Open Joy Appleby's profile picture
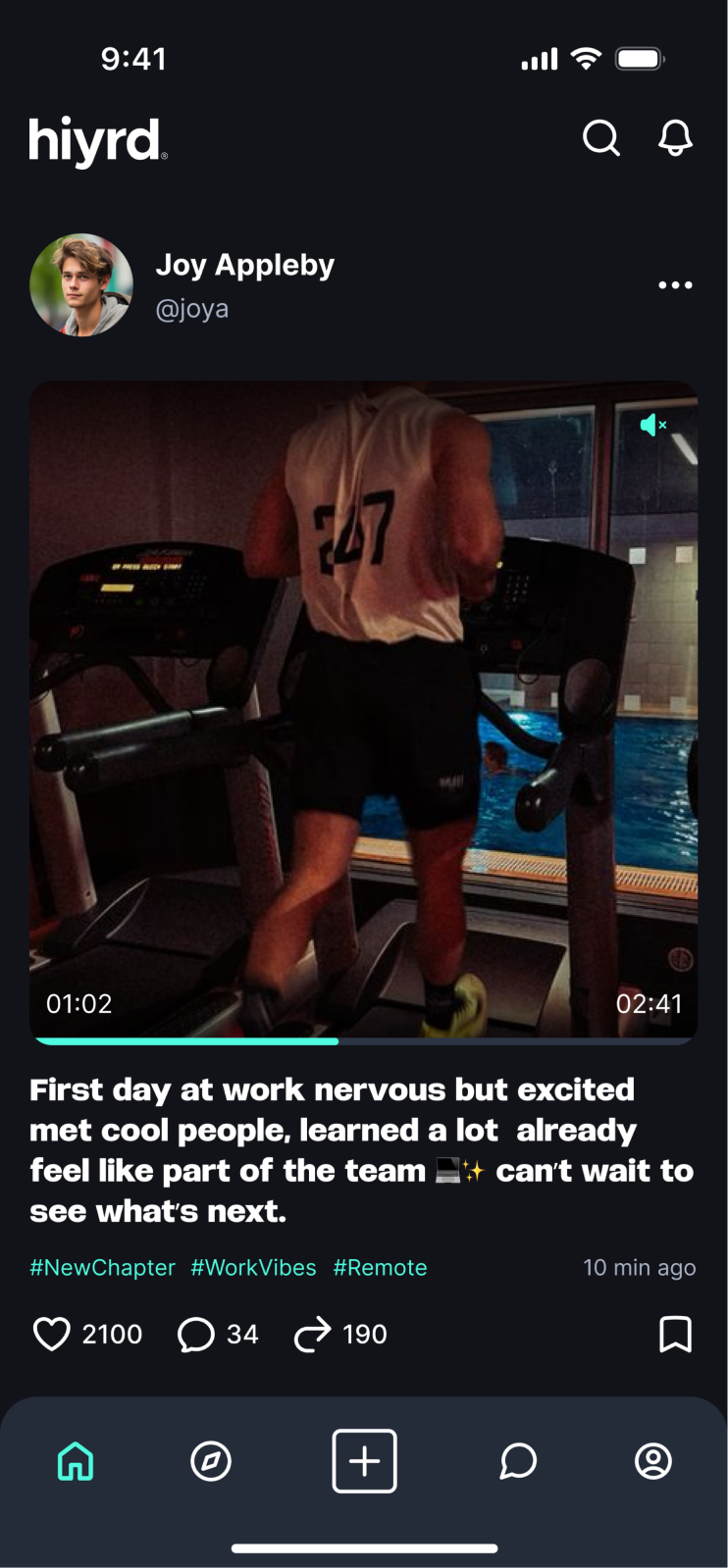The height and width of the screenshot is (1568, 728). 81,285
